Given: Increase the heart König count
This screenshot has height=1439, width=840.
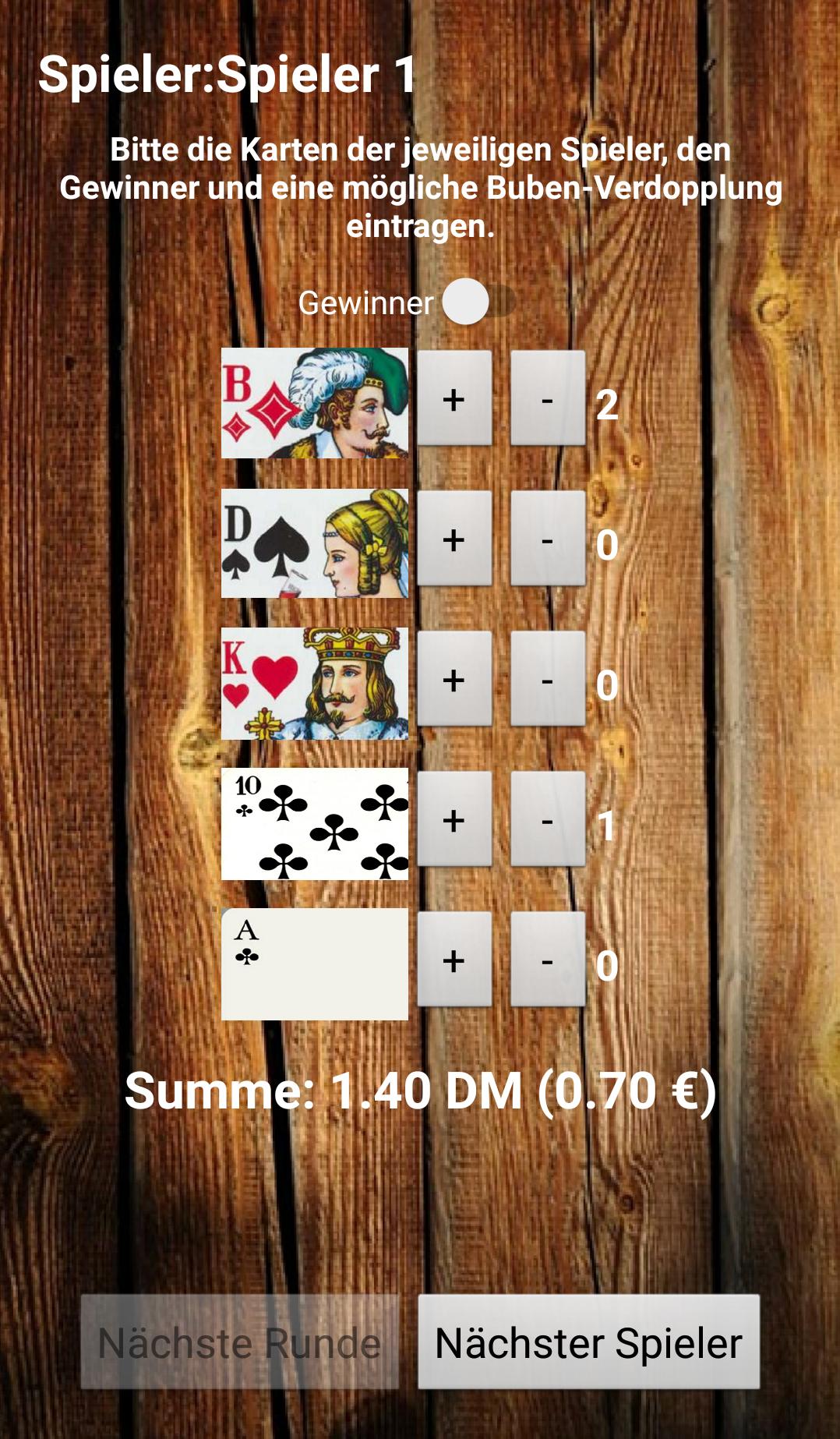Looking at the screenshot, I should pyautogui.click(x=454, y=679).
